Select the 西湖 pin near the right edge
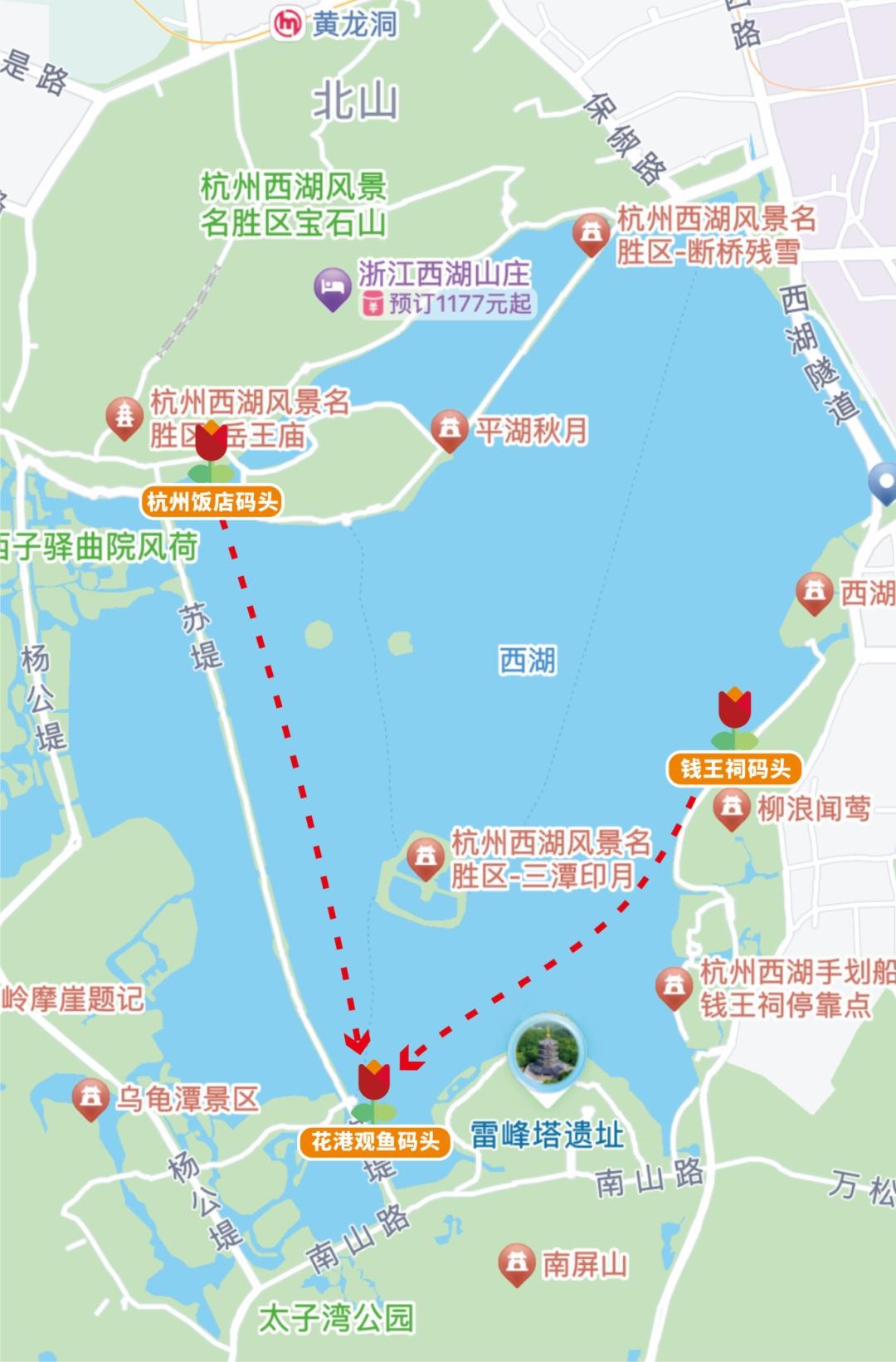This screenshot has width=896, height=1362. pyautogui.click(x=815, y=592)
